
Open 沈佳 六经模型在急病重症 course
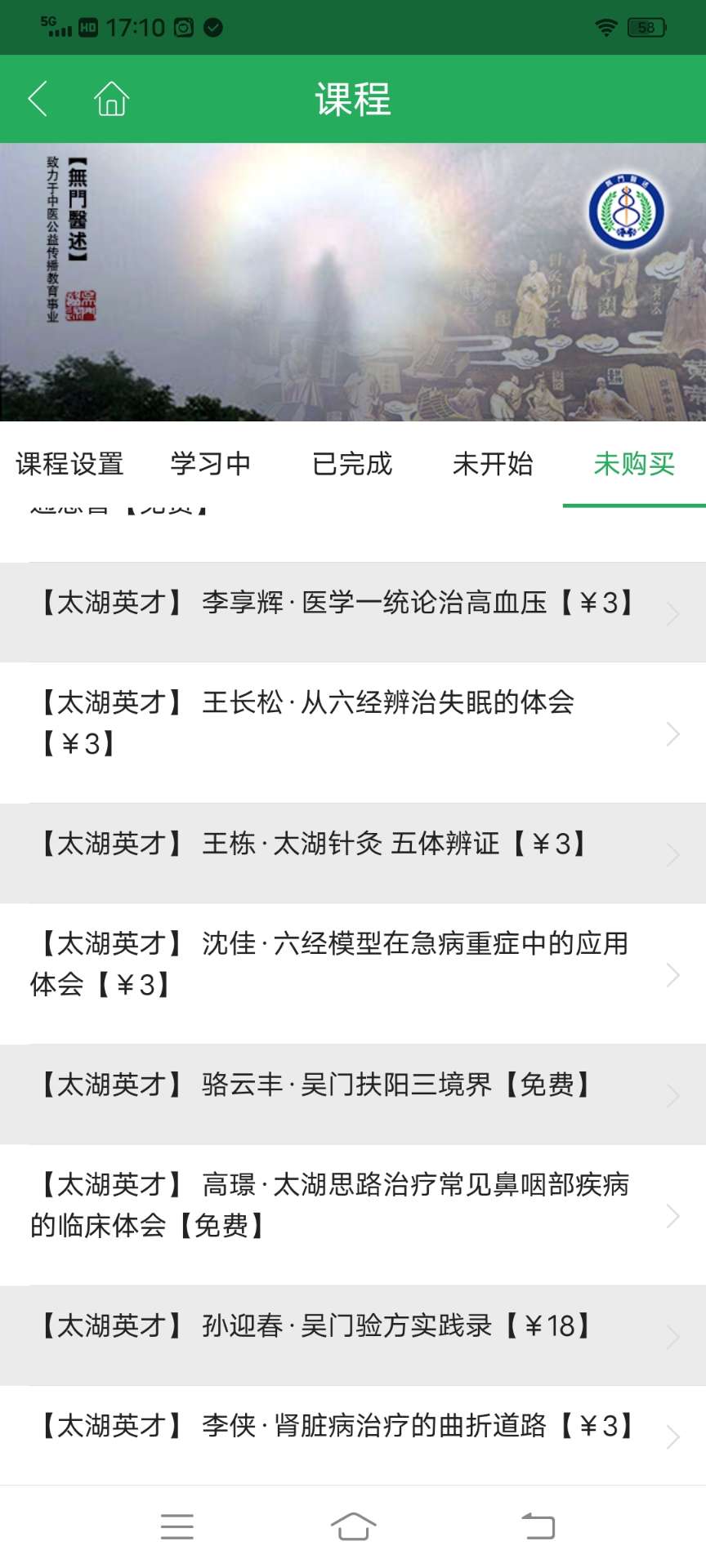[353, 973]
